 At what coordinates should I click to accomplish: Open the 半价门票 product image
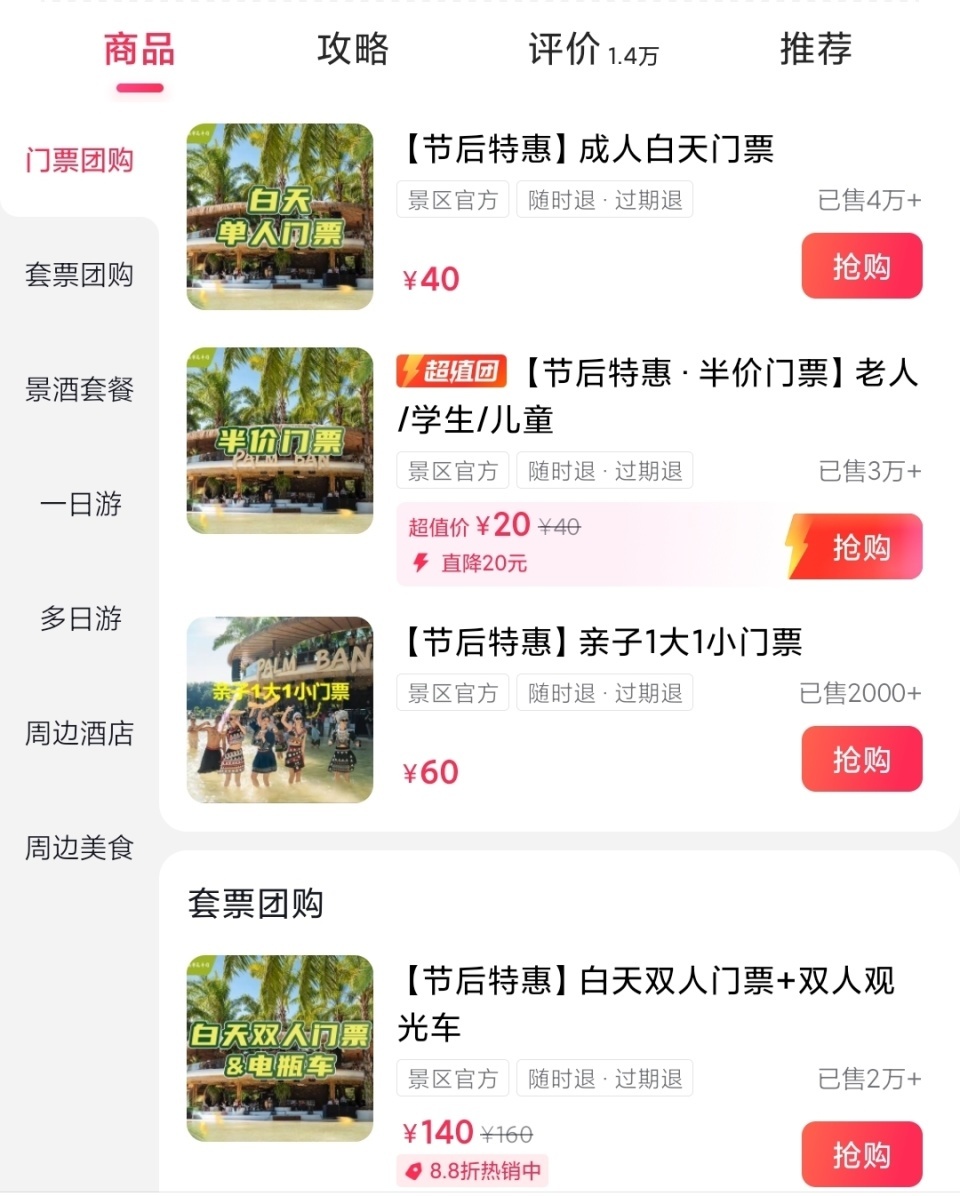tap(280, 440)
